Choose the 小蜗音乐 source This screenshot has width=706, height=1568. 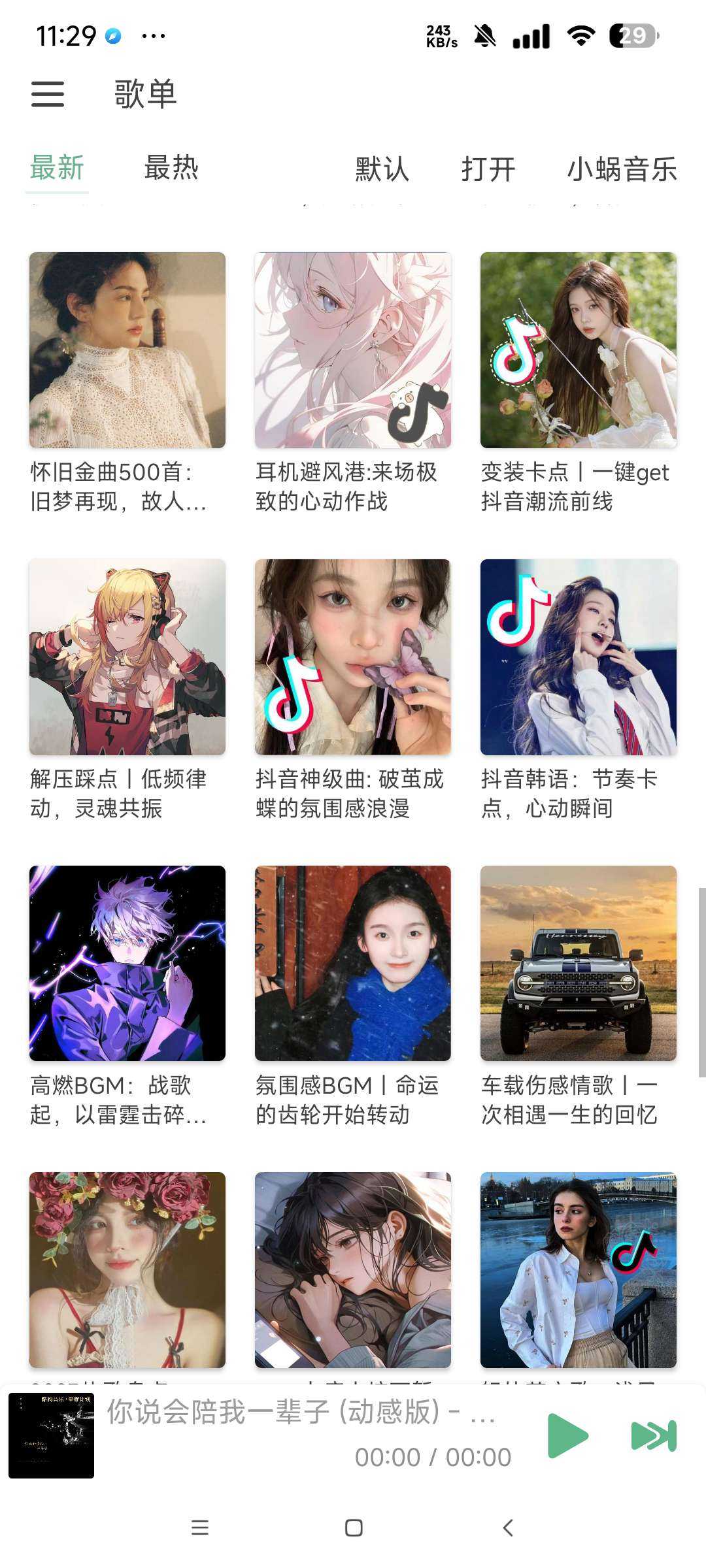click(622, 169)
